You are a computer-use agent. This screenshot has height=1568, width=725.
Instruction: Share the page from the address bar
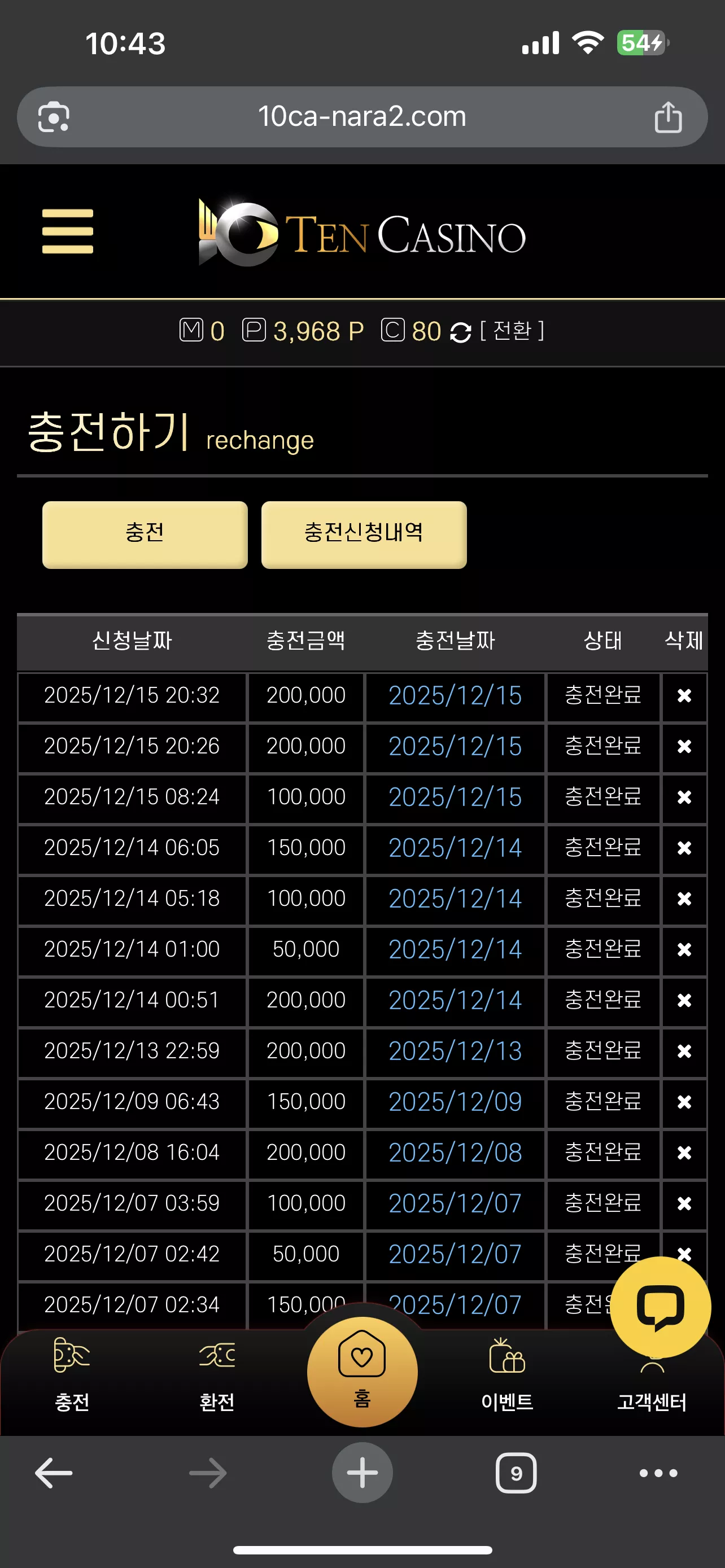tap(668, 117)
